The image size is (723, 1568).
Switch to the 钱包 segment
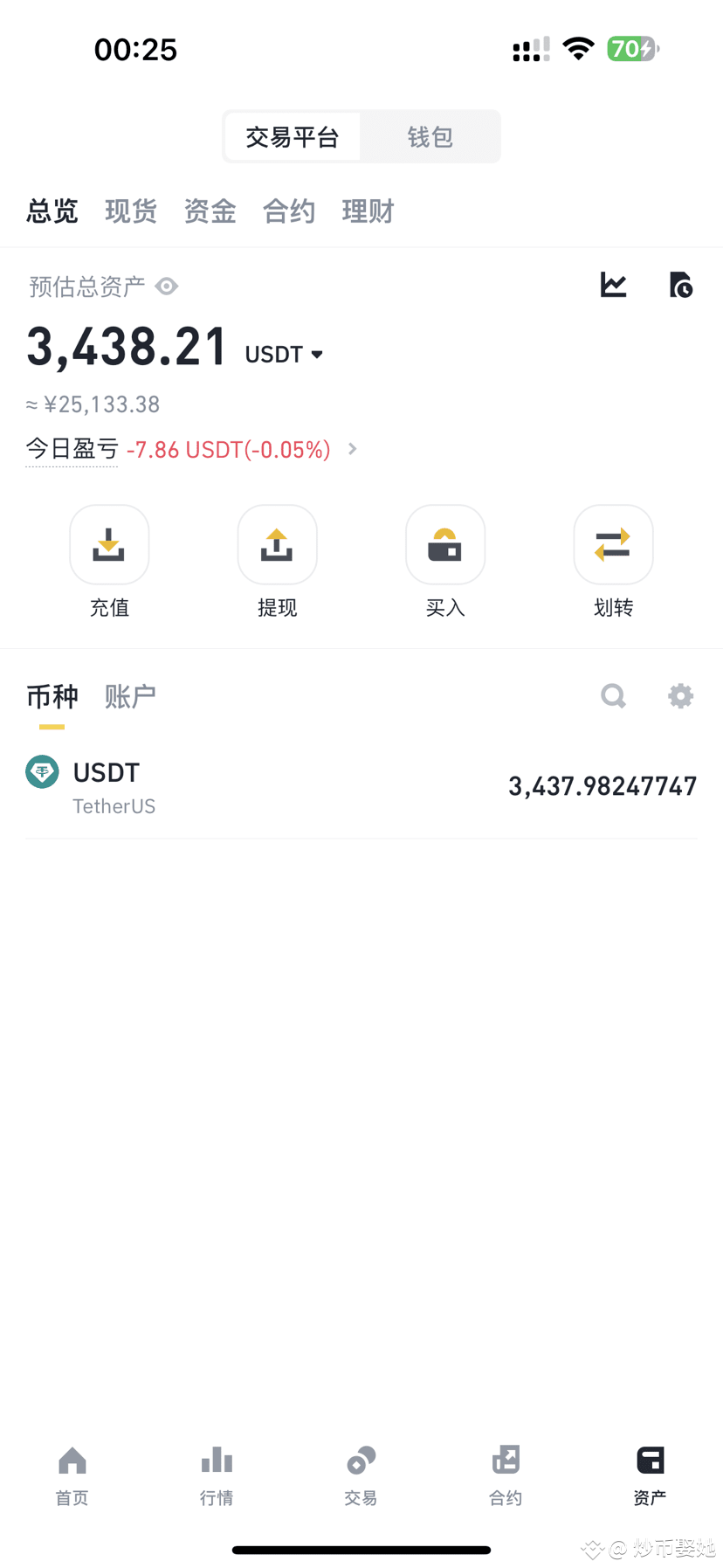click(429, 136)
